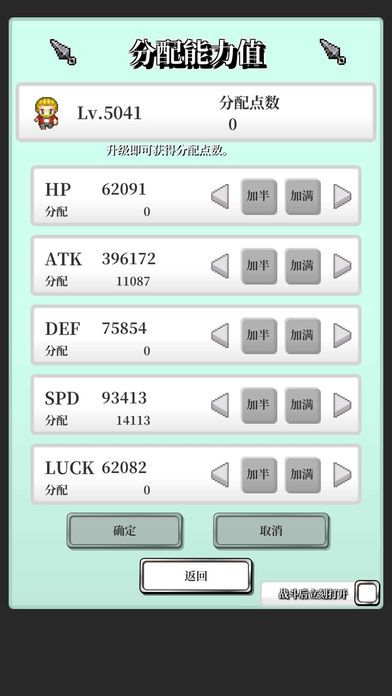Image resolution: width=392 pixels, height=696 pixels.
Task: Increase DEF allocation with right arrow
Action: (342, 336)
